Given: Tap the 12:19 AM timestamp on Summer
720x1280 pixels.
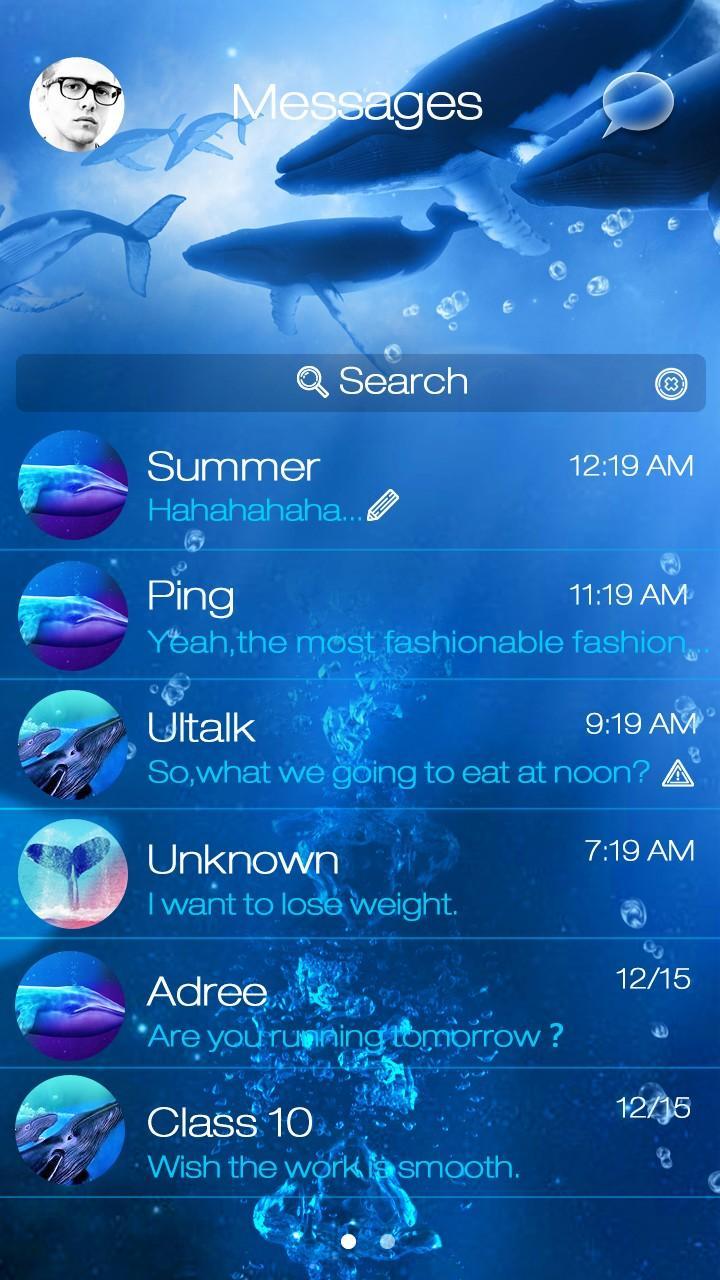Looking at the screenshot, I should [631, 463].
